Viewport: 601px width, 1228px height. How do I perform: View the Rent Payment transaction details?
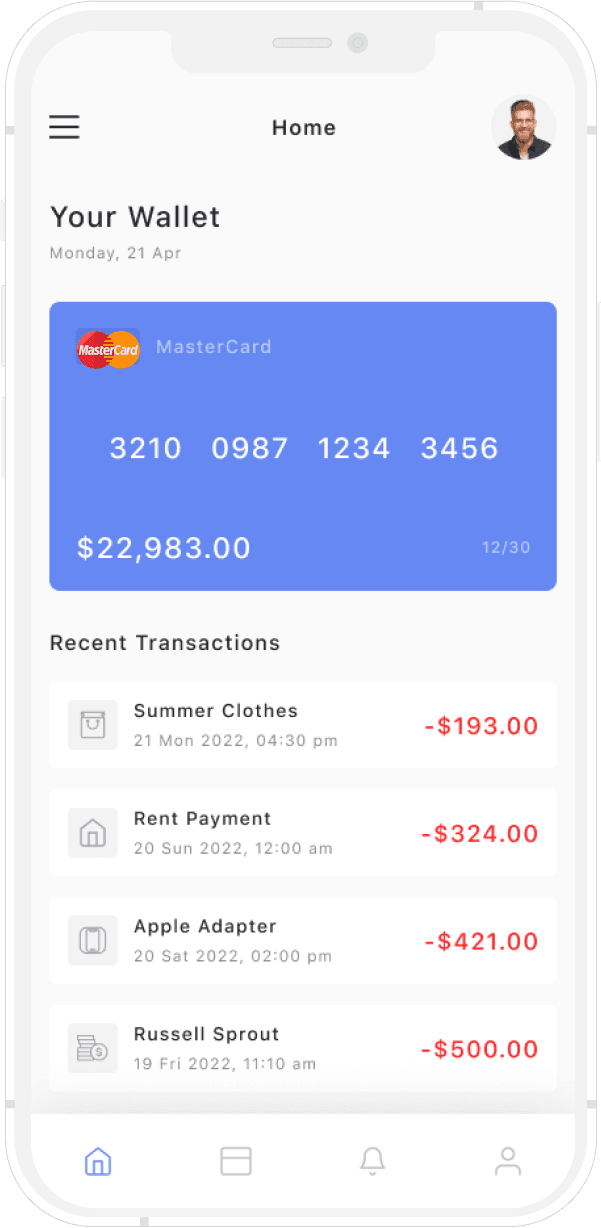point(303,833)
